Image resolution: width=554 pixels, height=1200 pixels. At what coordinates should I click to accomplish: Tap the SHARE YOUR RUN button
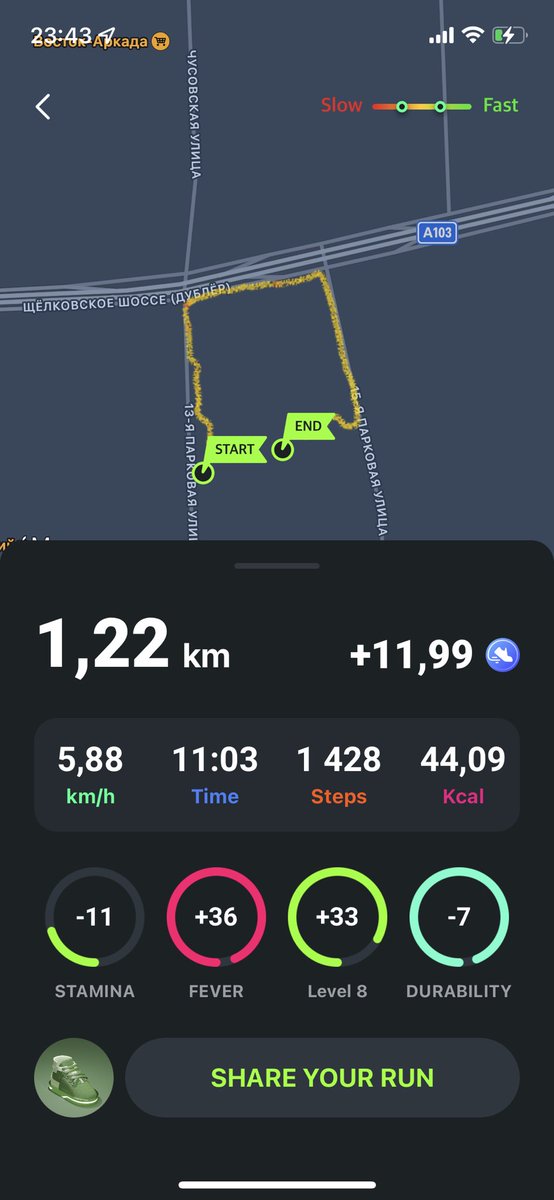(x=322, y=1078)
